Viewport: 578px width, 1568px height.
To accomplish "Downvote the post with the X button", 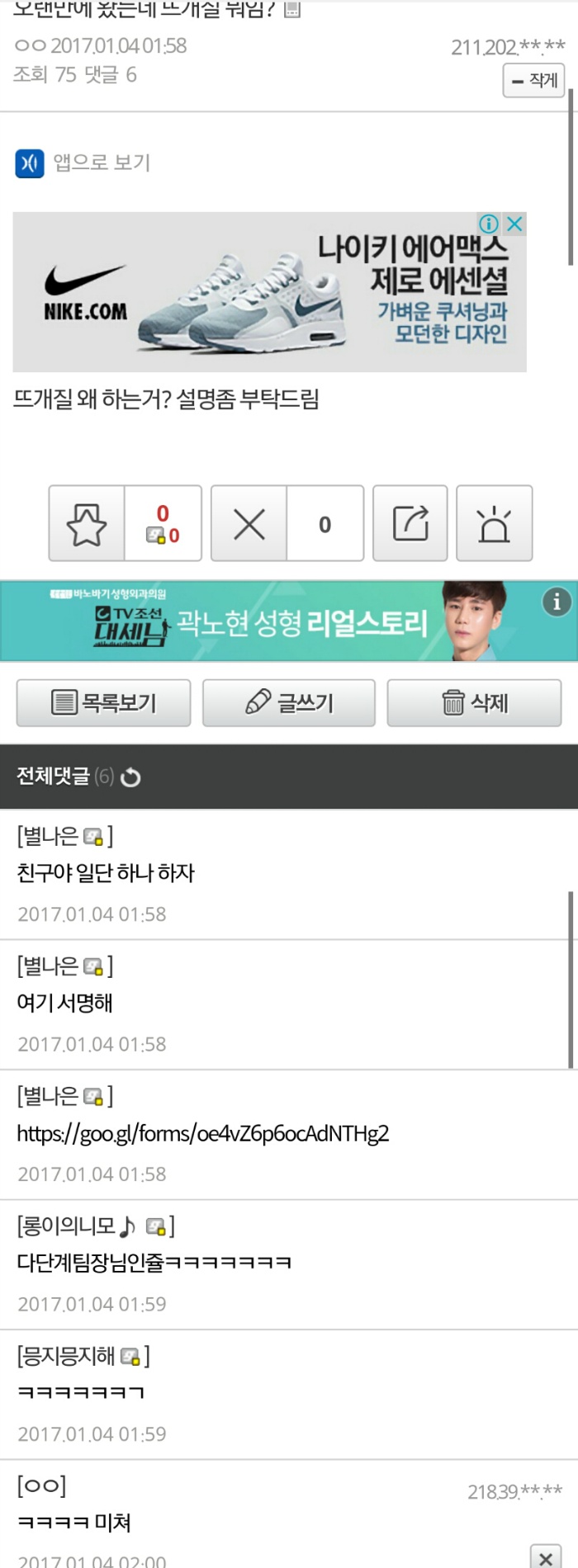I will [249, 524].
